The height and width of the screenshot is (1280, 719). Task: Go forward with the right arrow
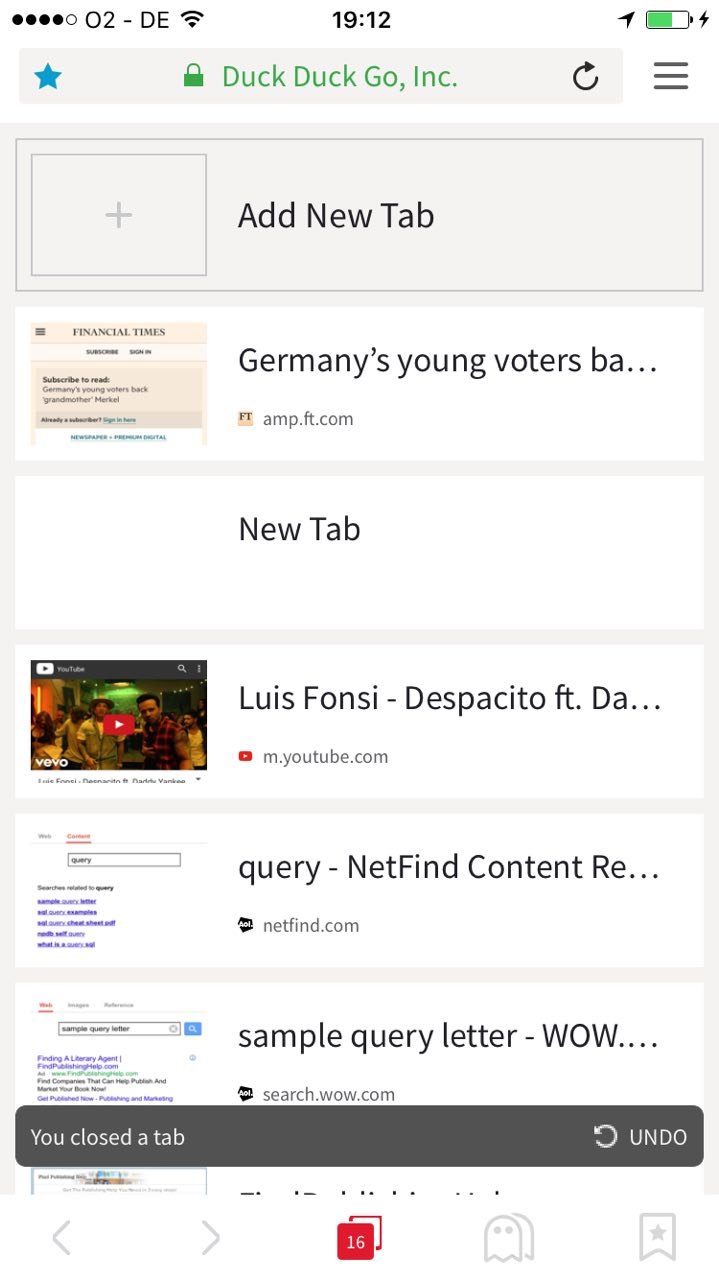[x=210, y=1238]
